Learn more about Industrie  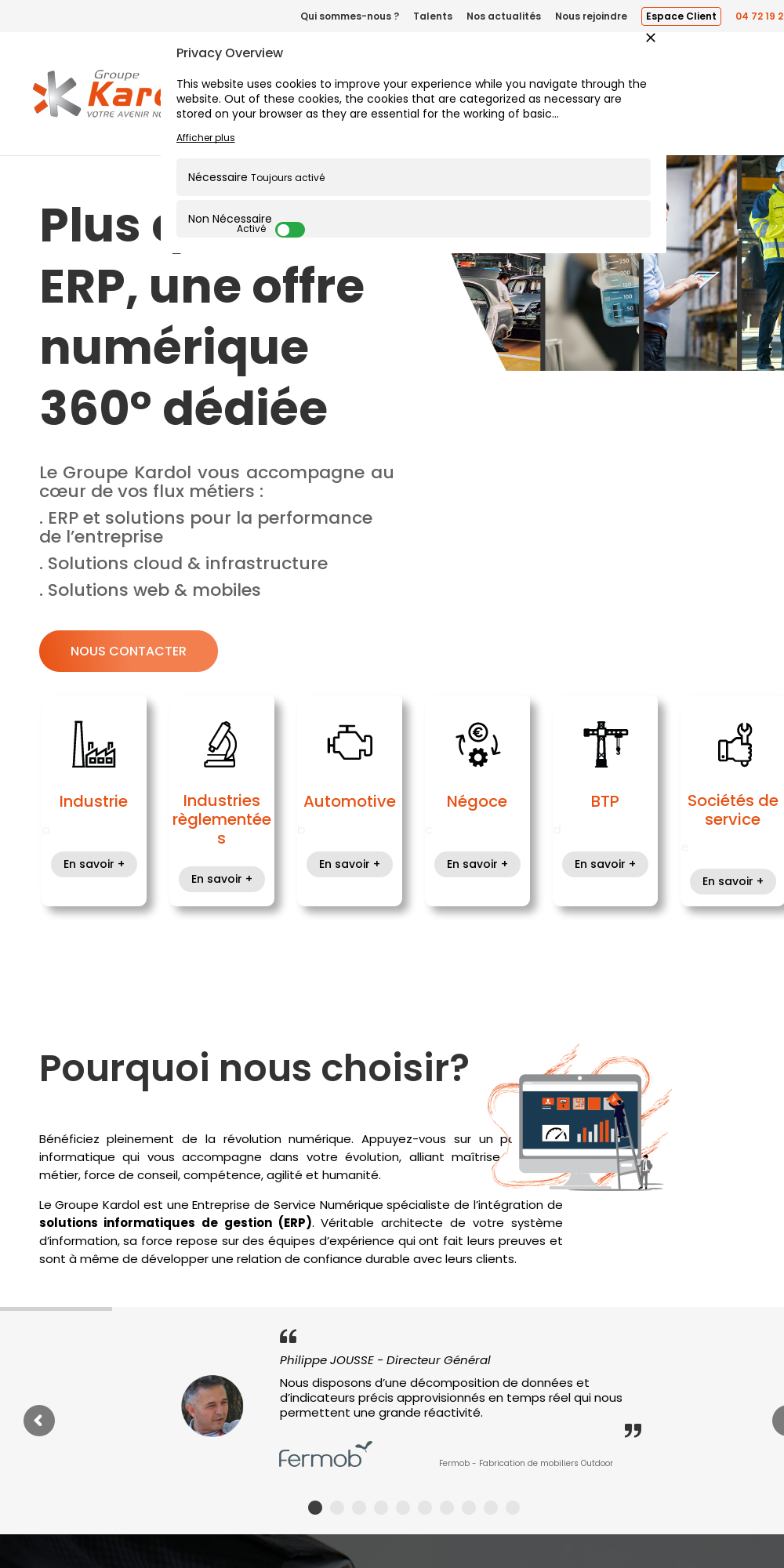click(94, 864)
